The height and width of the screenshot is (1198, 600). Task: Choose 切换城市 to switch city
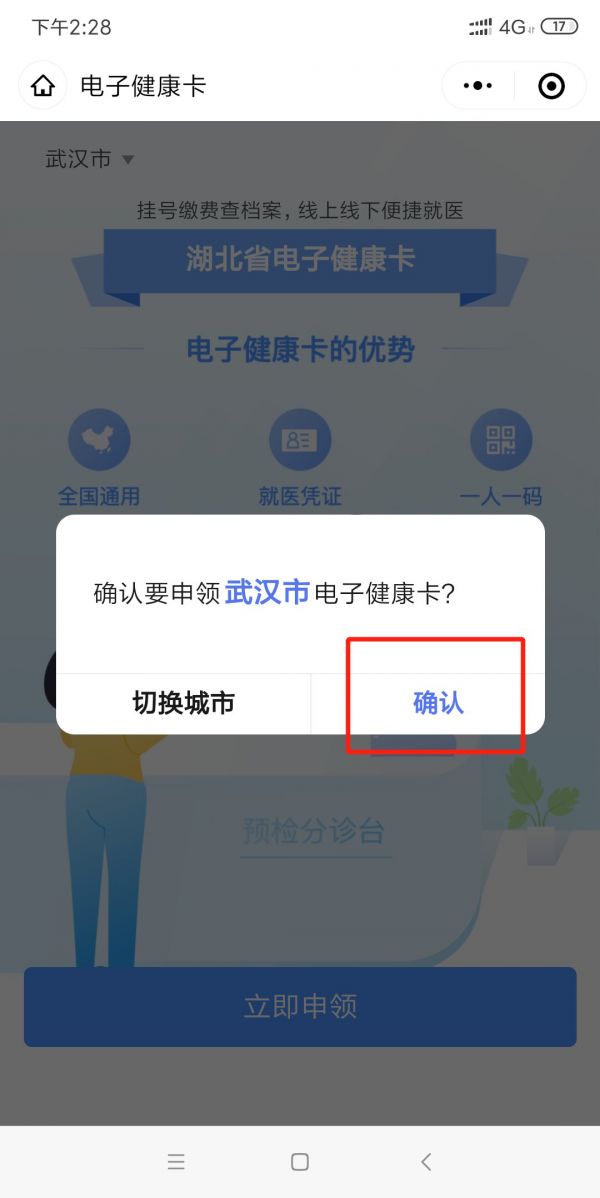click(183, 703)
